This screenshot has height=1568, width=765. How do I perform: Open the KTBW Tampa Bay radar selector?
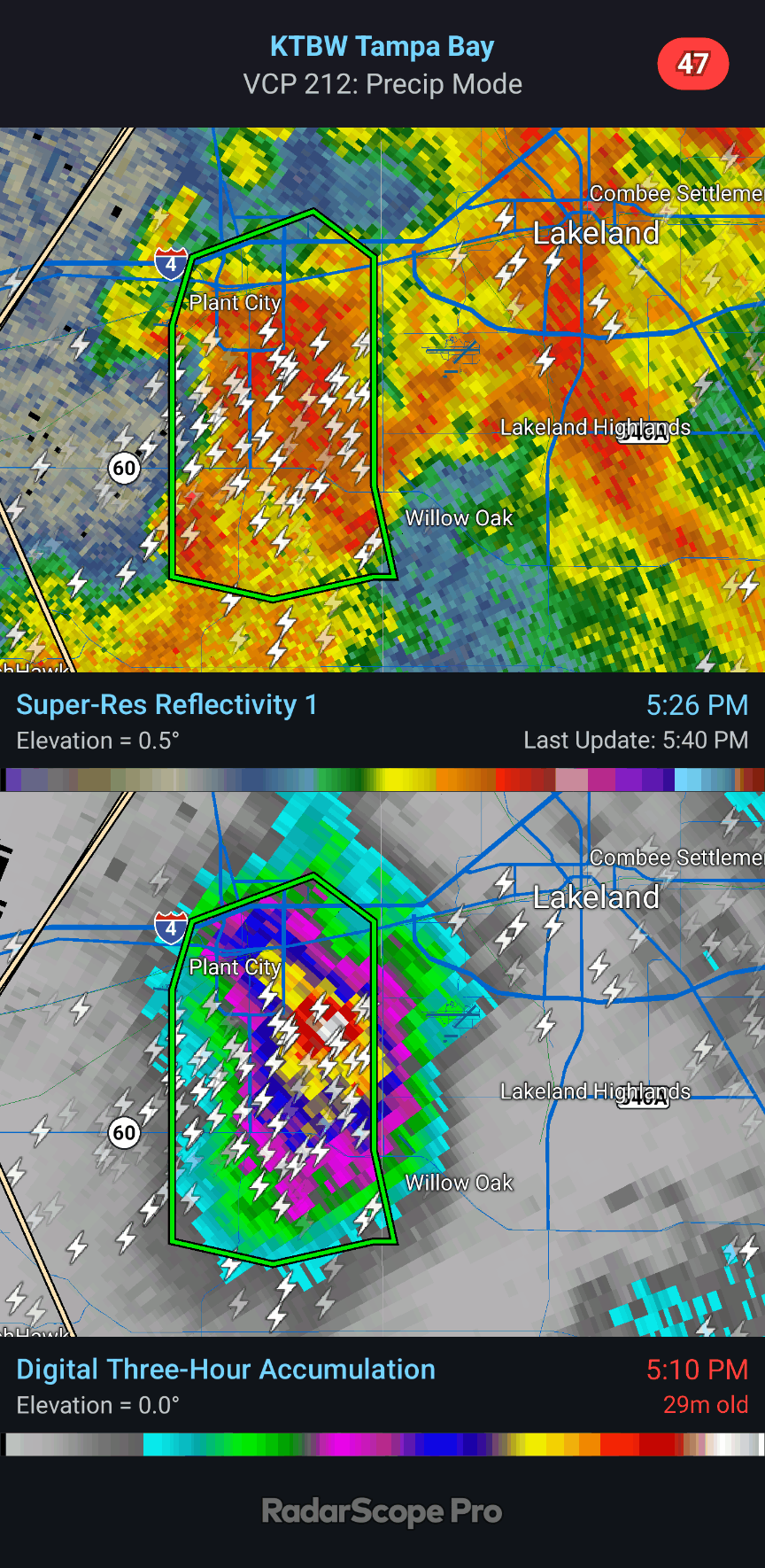[x=382, y=46]
